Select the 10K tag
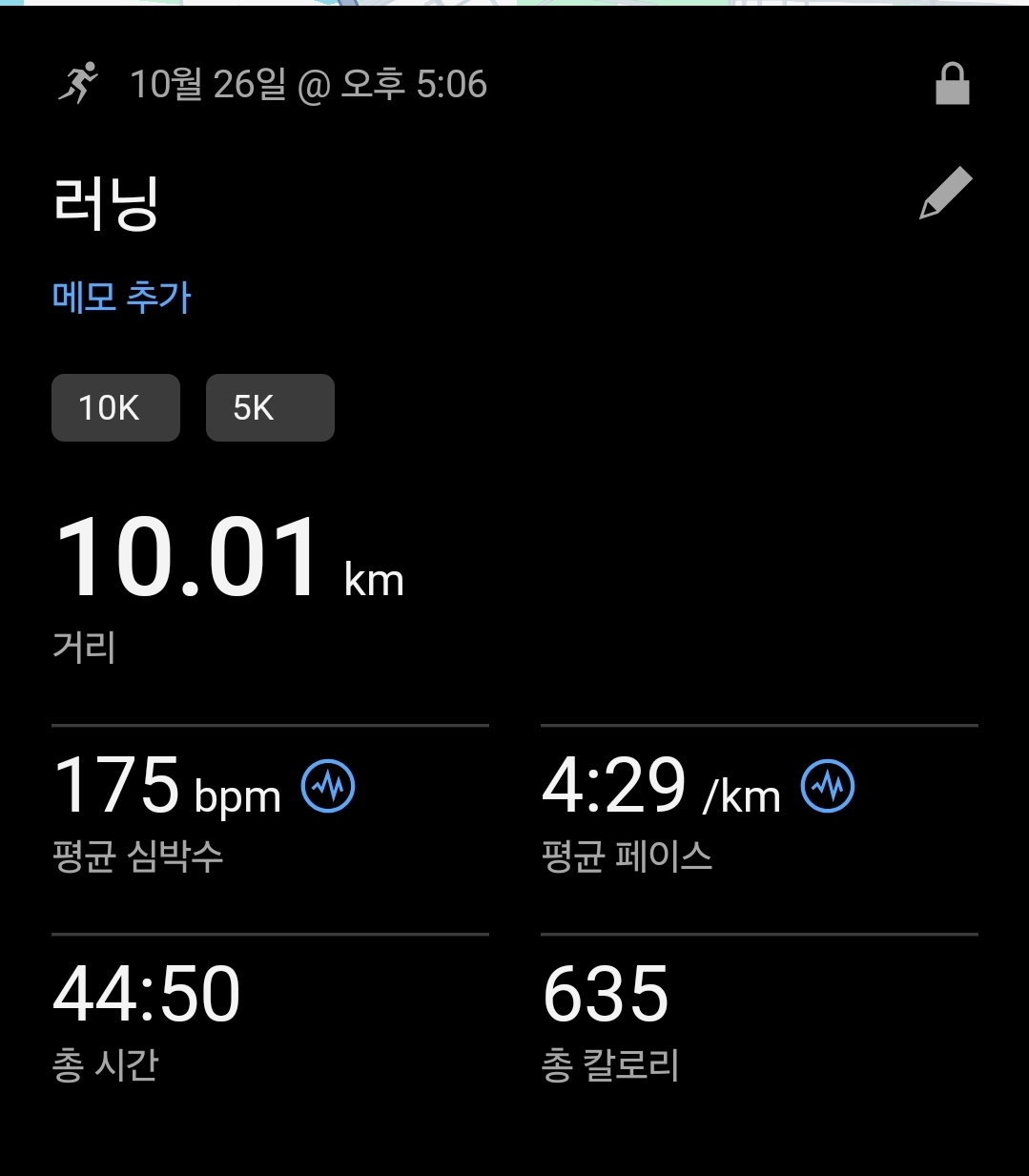1029x1176 pixels. 114,407
